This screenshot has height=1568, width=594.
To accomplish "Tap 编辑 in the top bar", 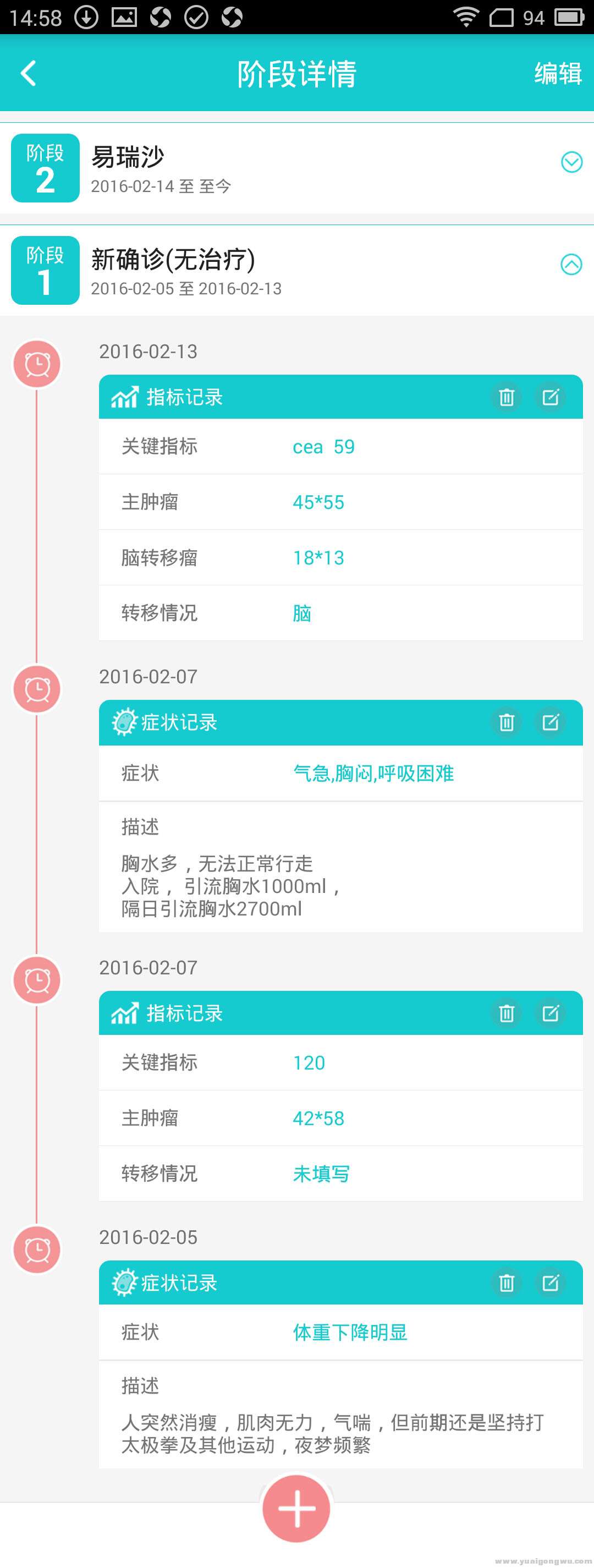I will 558,74.
